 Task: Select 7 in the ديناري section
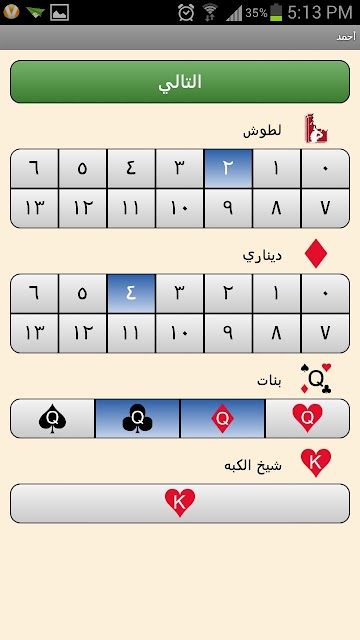325,333
